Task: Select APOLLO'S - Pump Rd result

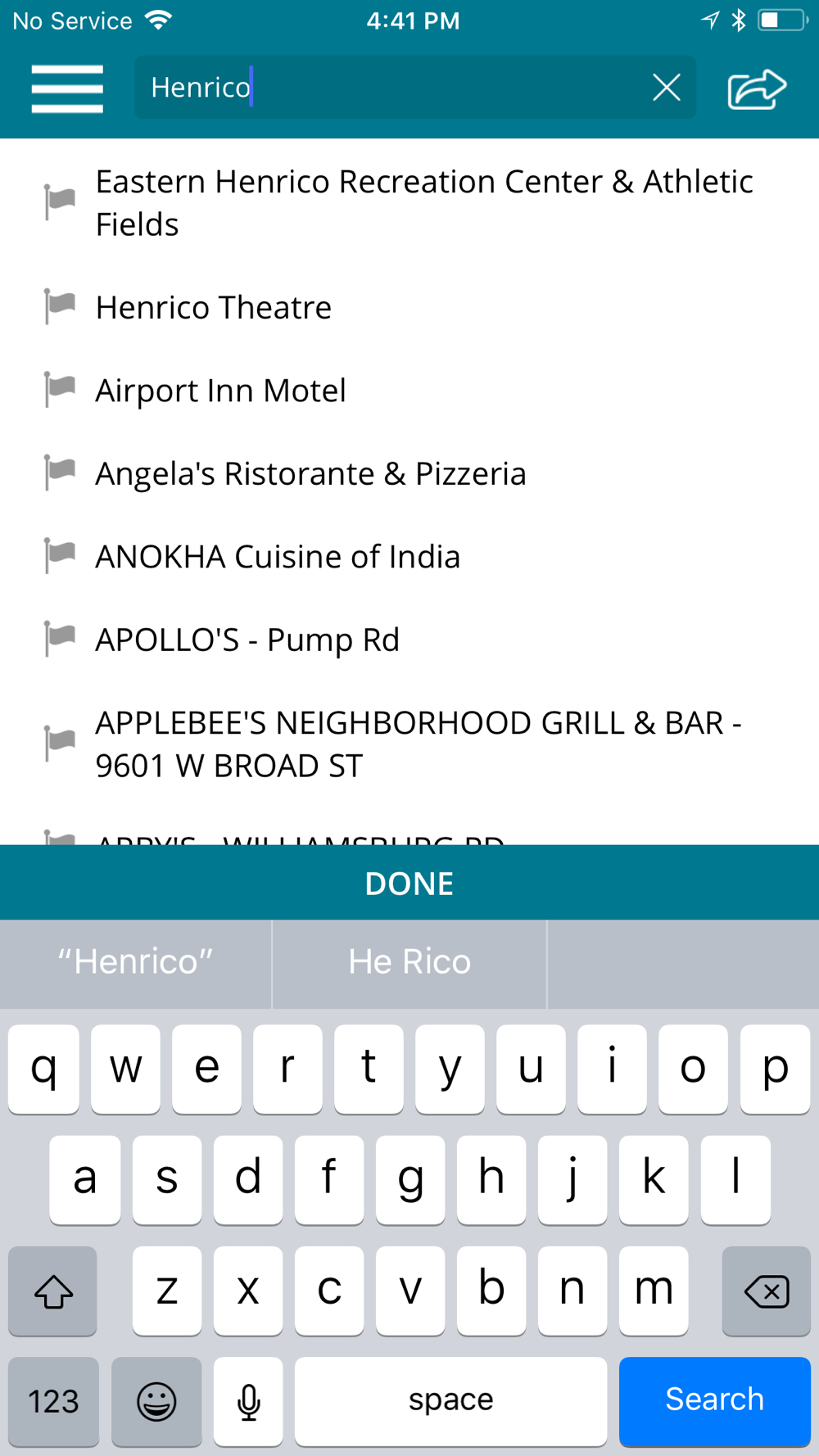Action: [x=247, y=640]
